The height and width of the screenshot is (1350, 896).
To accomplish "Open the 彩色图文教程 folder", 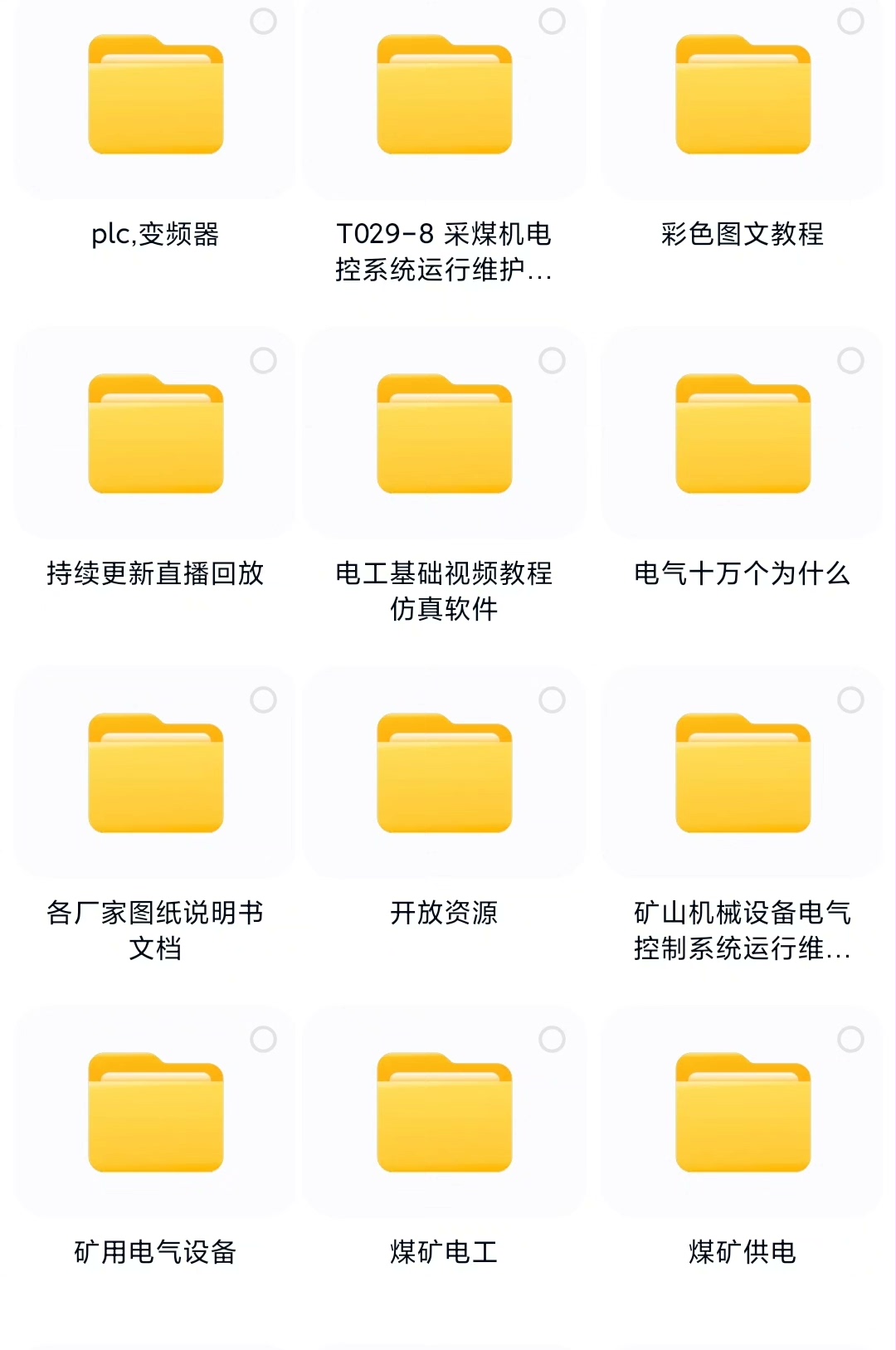I will pos(743,95).
